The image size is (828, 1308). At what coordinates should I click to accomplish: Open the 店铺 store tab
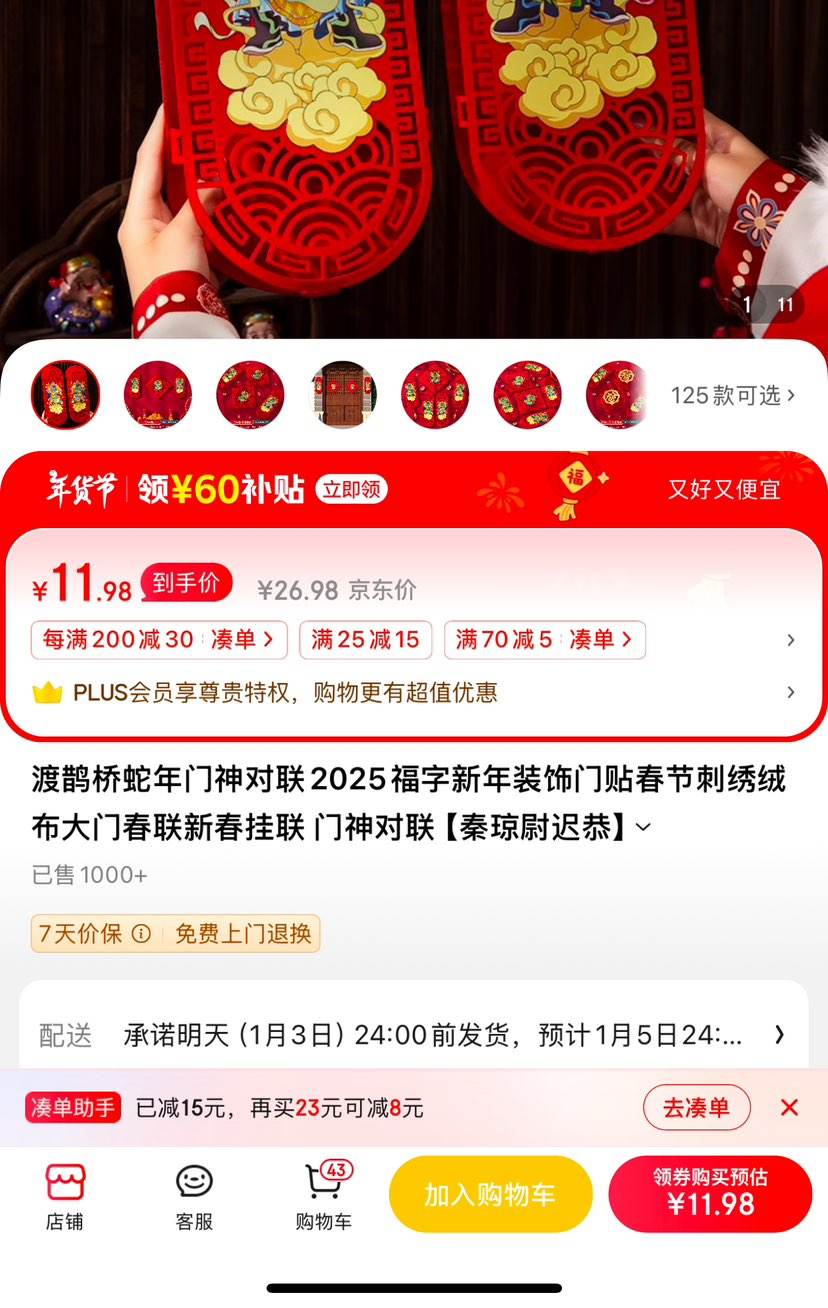(65, 1195)
